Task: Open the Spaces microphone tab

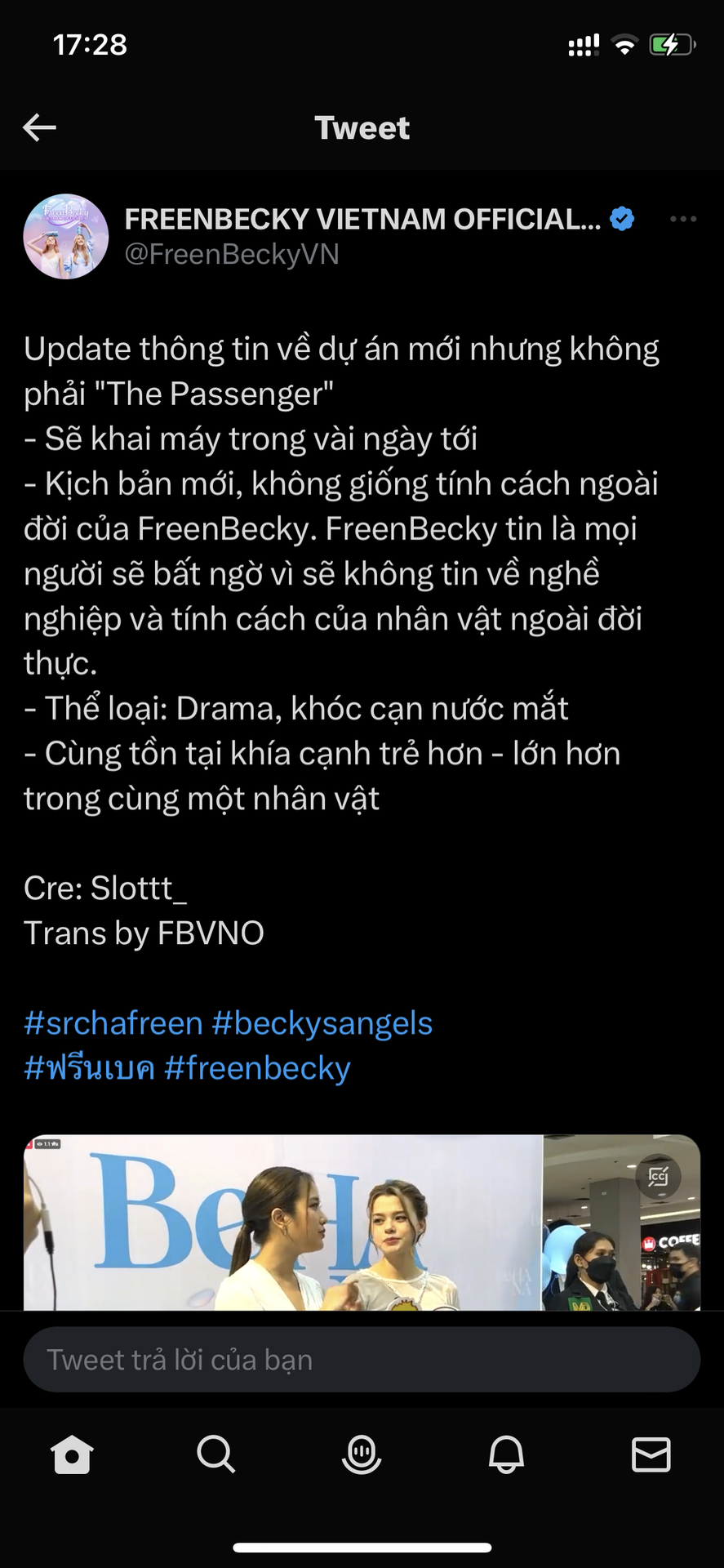Action: tap(362, 1454)
